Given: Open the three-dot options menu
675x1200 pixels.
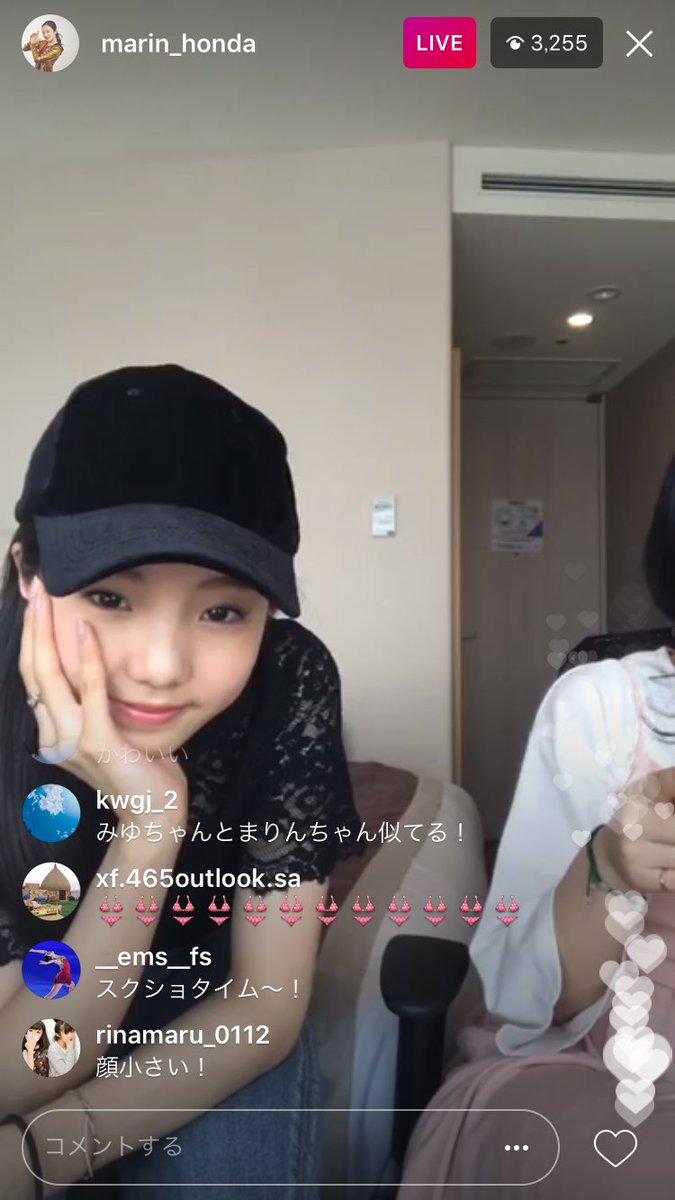Looking at the screenshot, I should [x=516, y=1147].
